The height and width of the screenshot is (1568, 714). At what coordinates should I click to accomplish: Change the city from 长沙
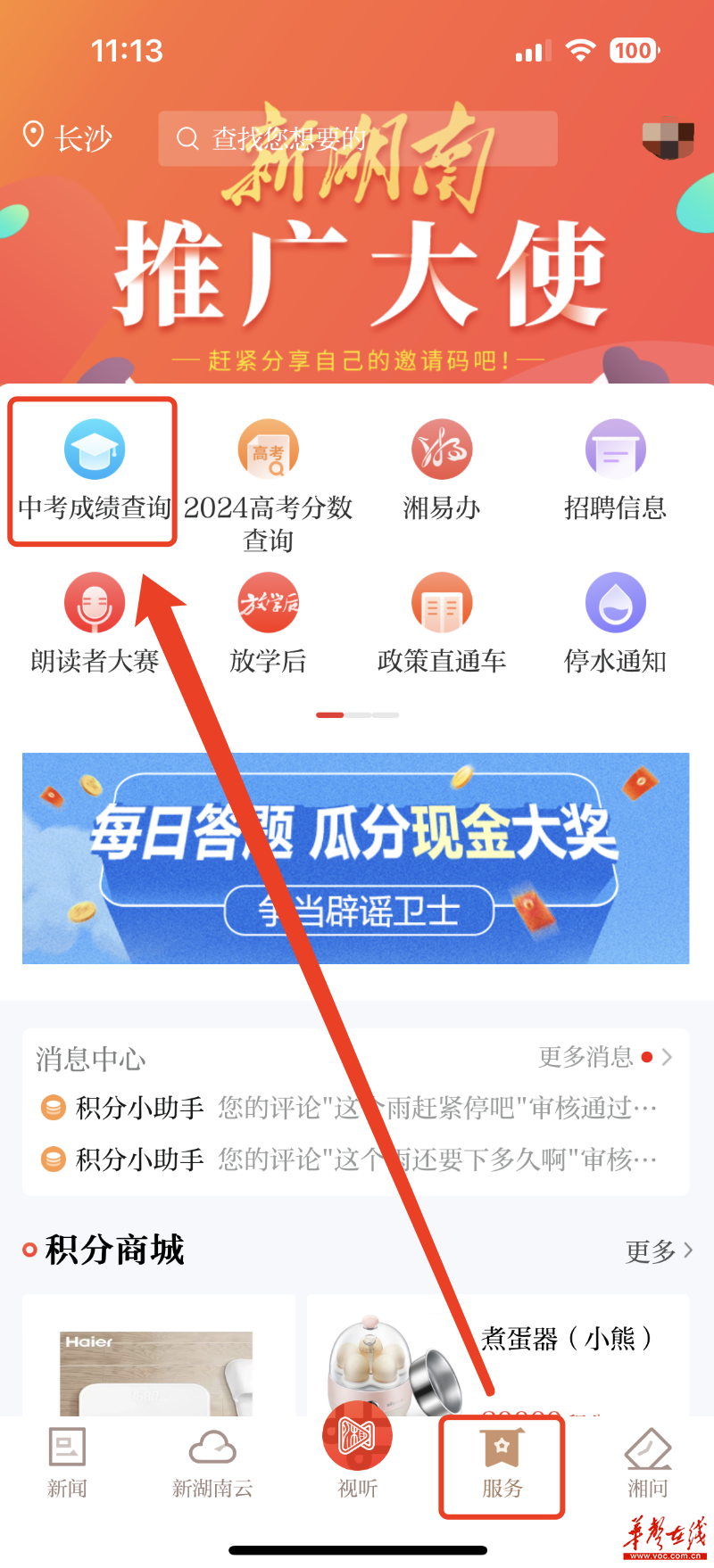point(69,137)
